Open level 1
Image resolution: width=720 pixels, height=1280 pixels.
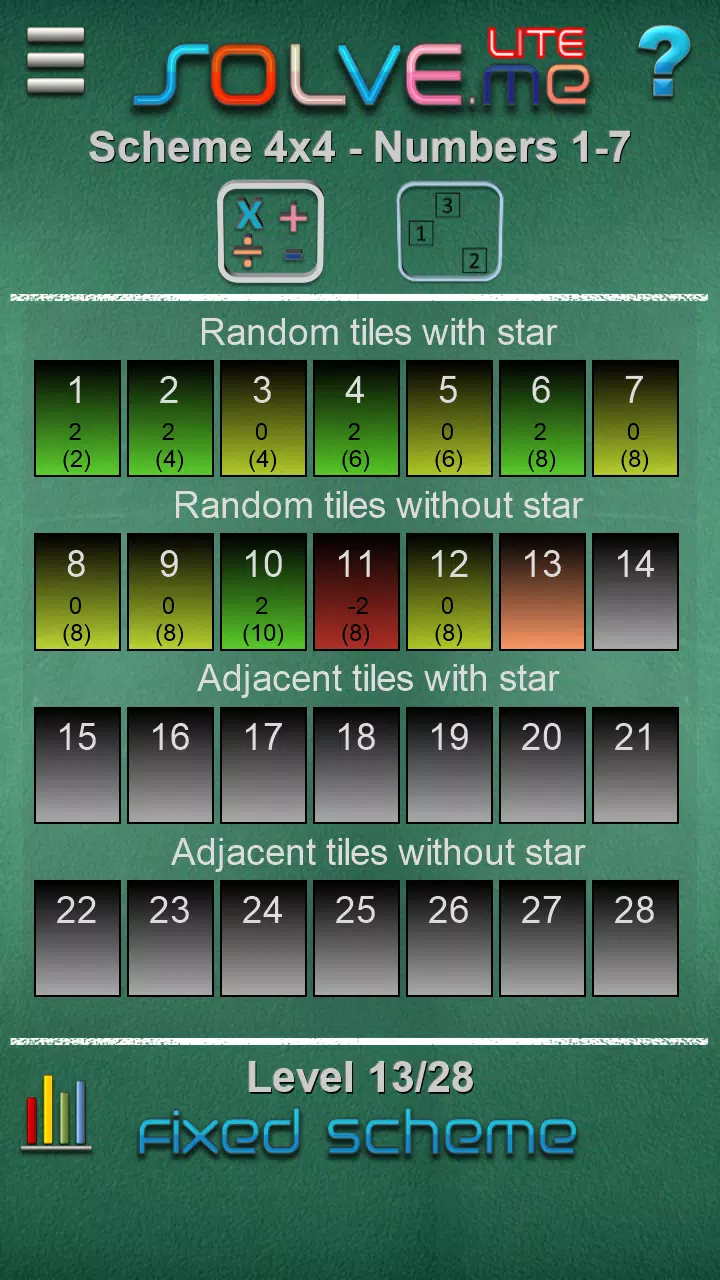click(x=77, y=418)
